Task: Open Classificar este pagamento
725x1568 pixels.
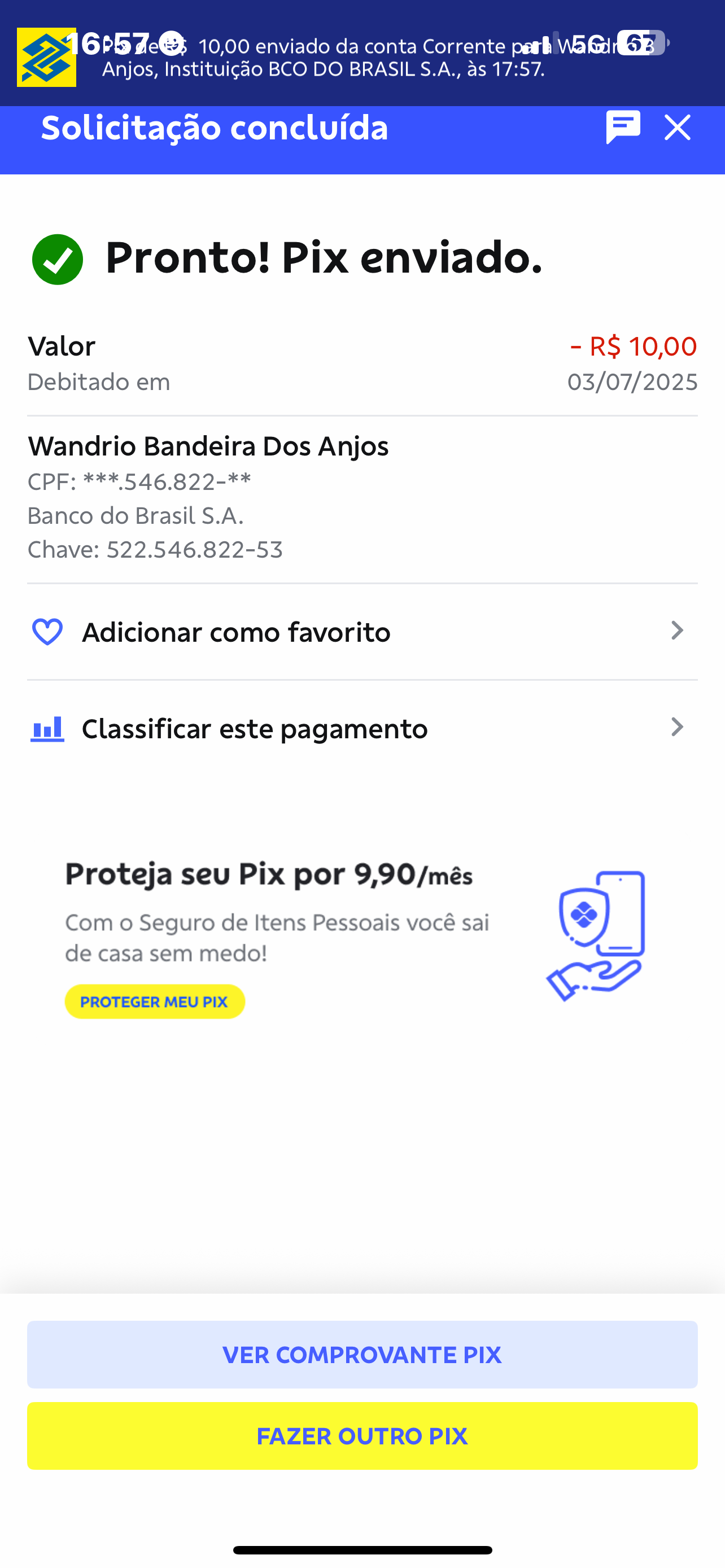Action: point(361,728)
